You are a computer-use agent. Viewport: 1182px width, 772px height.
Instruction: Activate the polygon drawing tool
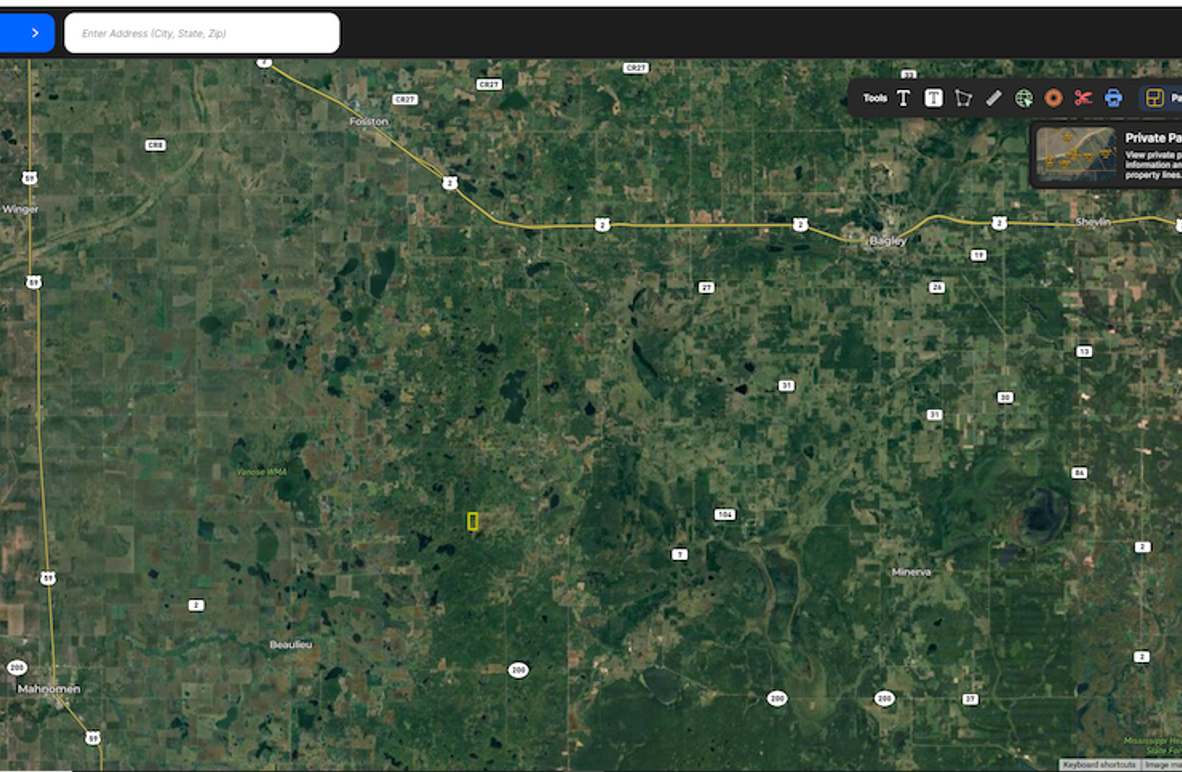click(963, 98)
